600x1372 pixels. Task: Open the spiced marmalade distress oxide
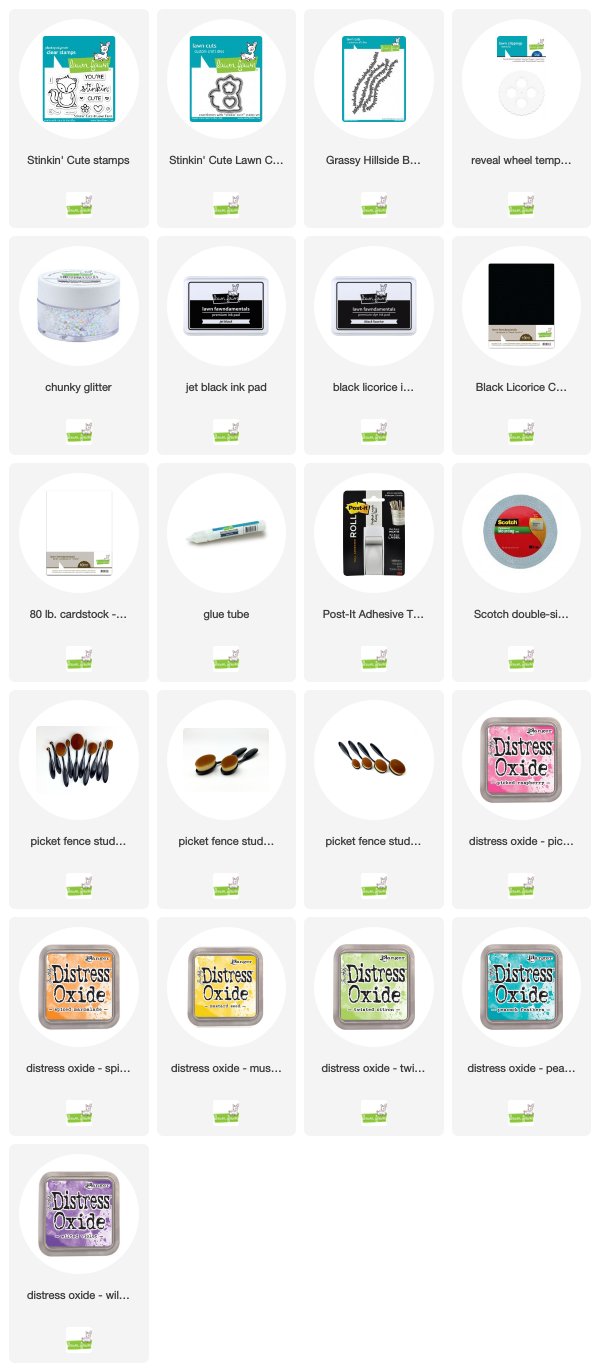(79, 1026)
